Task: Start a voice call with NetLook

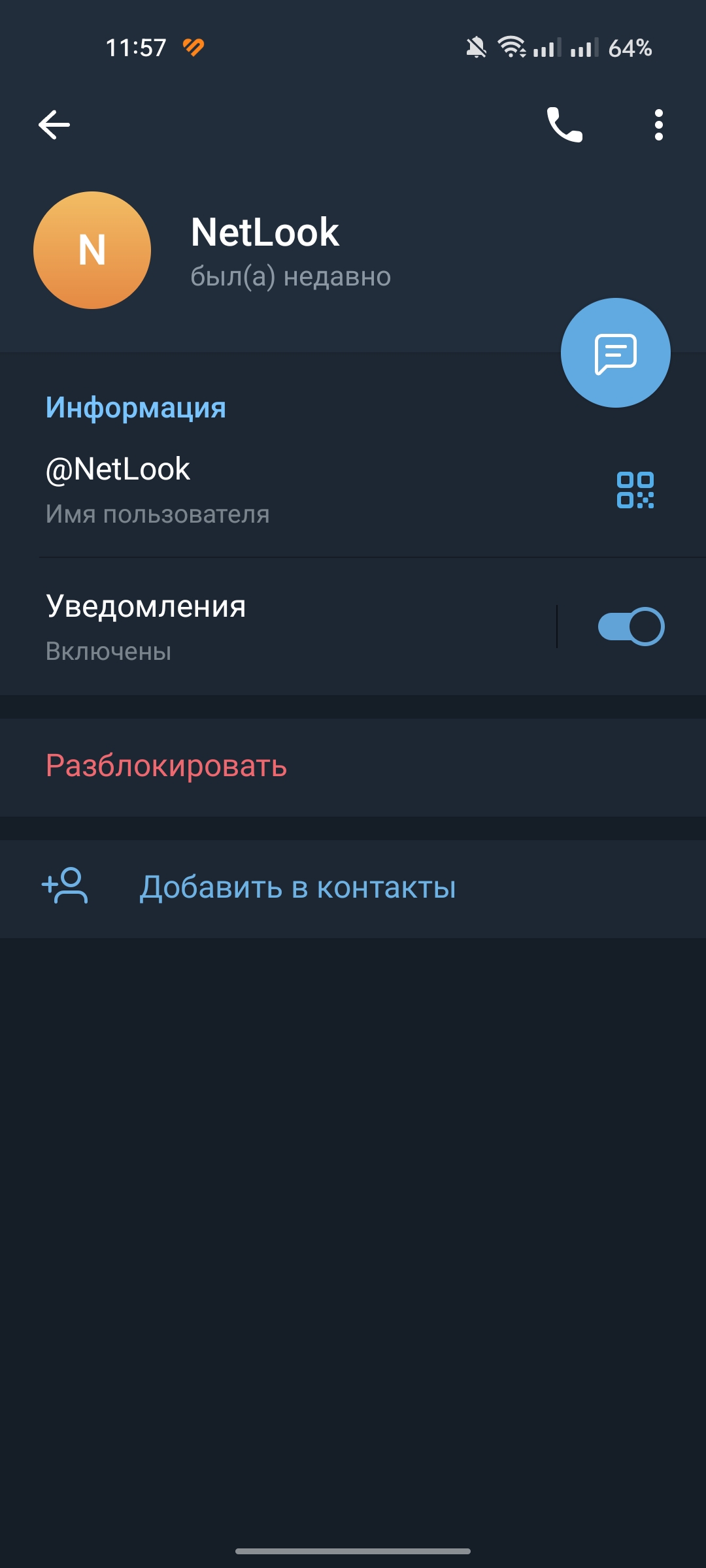Action: point(565,125)
